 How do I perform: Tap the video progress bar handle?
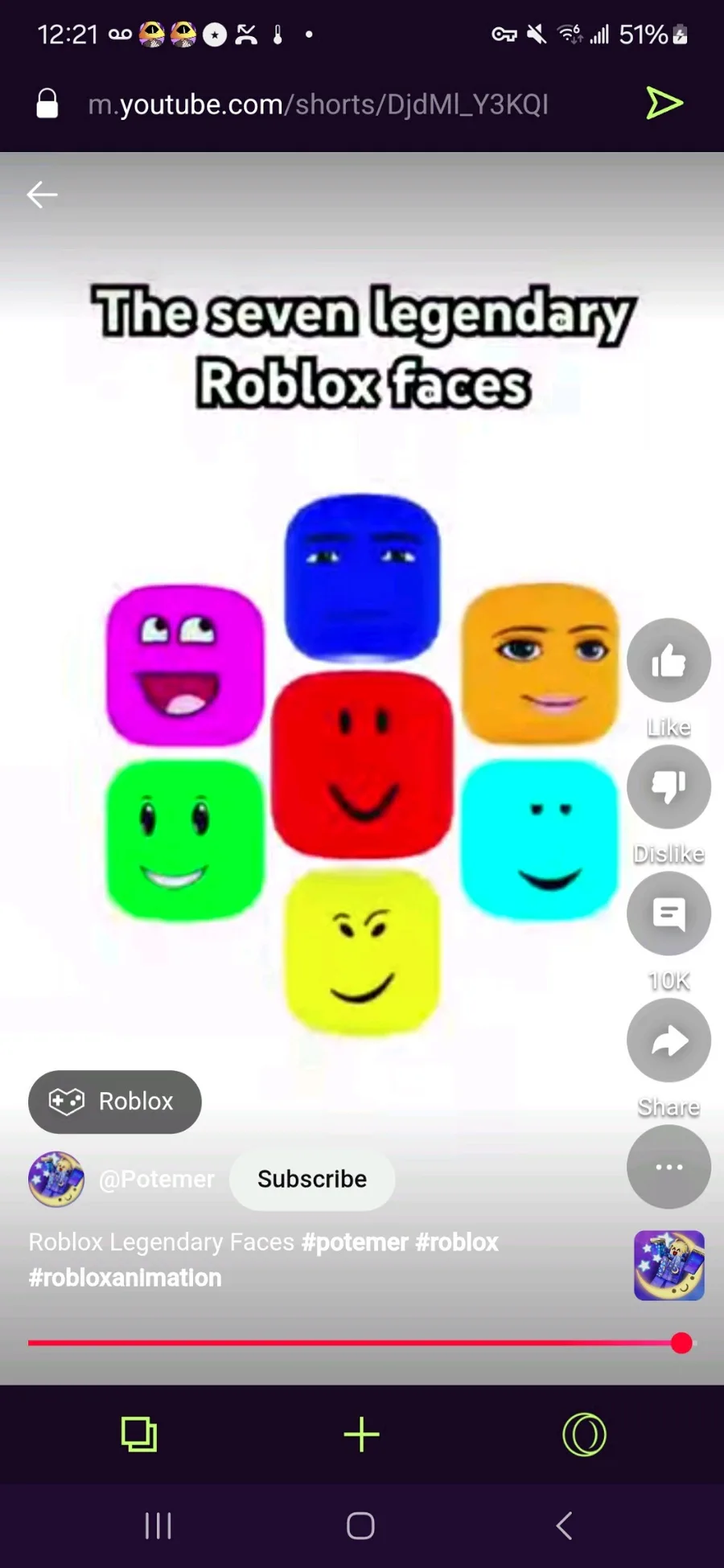point(681,1343)
